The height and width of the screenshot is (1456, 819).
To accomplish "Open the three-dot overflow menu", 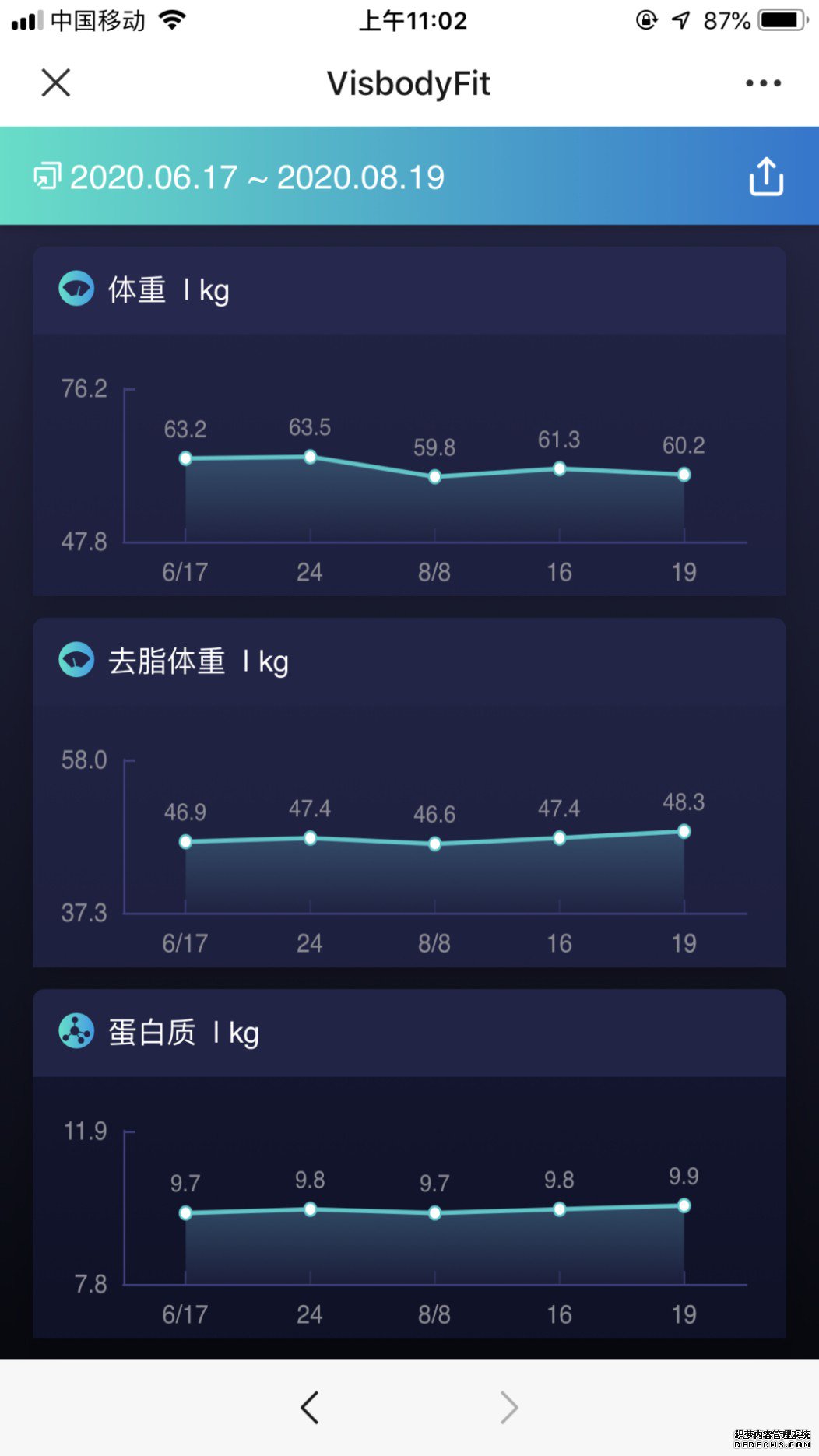I will click(x=763, y=83).
